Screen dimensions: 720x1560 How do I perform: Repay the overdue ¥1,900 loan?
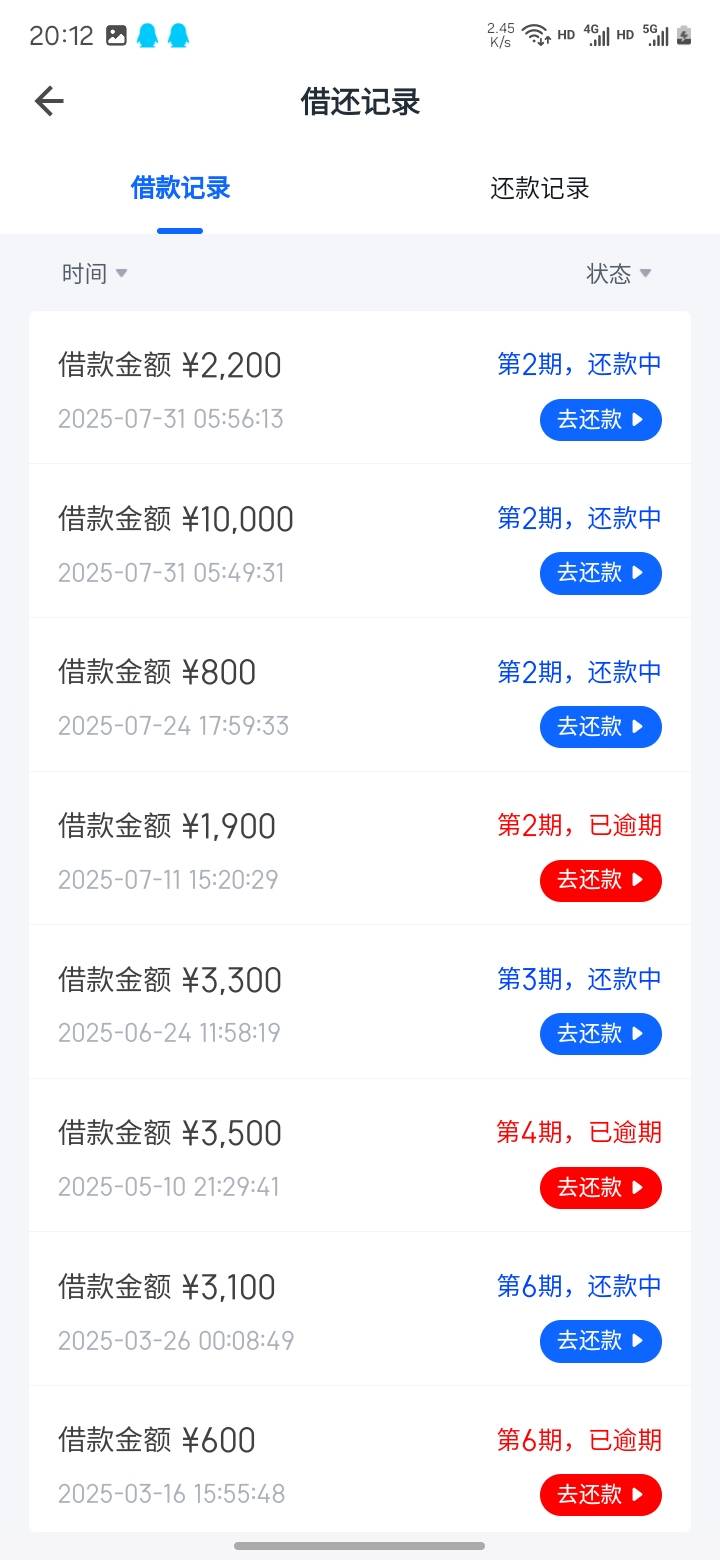(601, 881)
